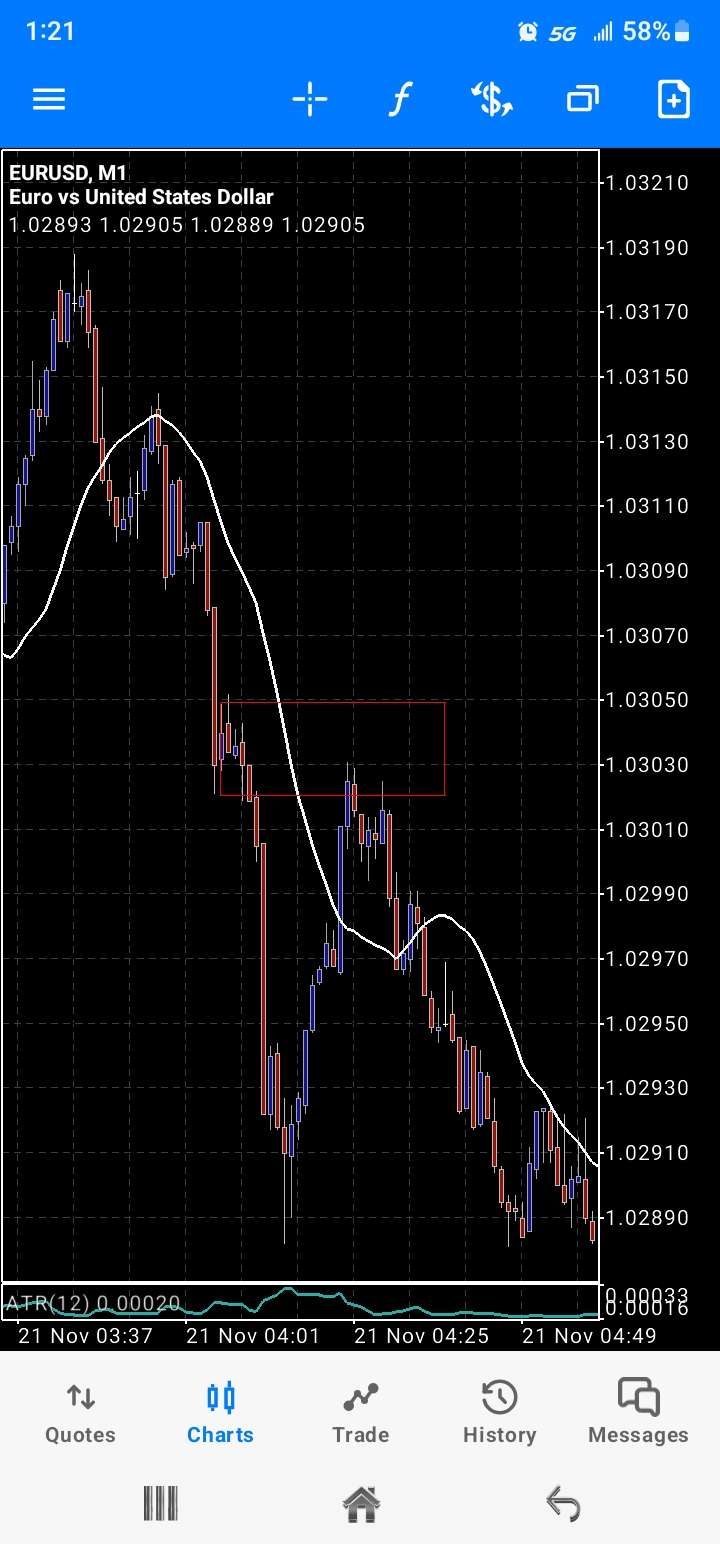Viewport: 720px width, 1544px height.
Task: Tap the 21 Nov 04:01 time label
Action: (x=253, y=1335)
